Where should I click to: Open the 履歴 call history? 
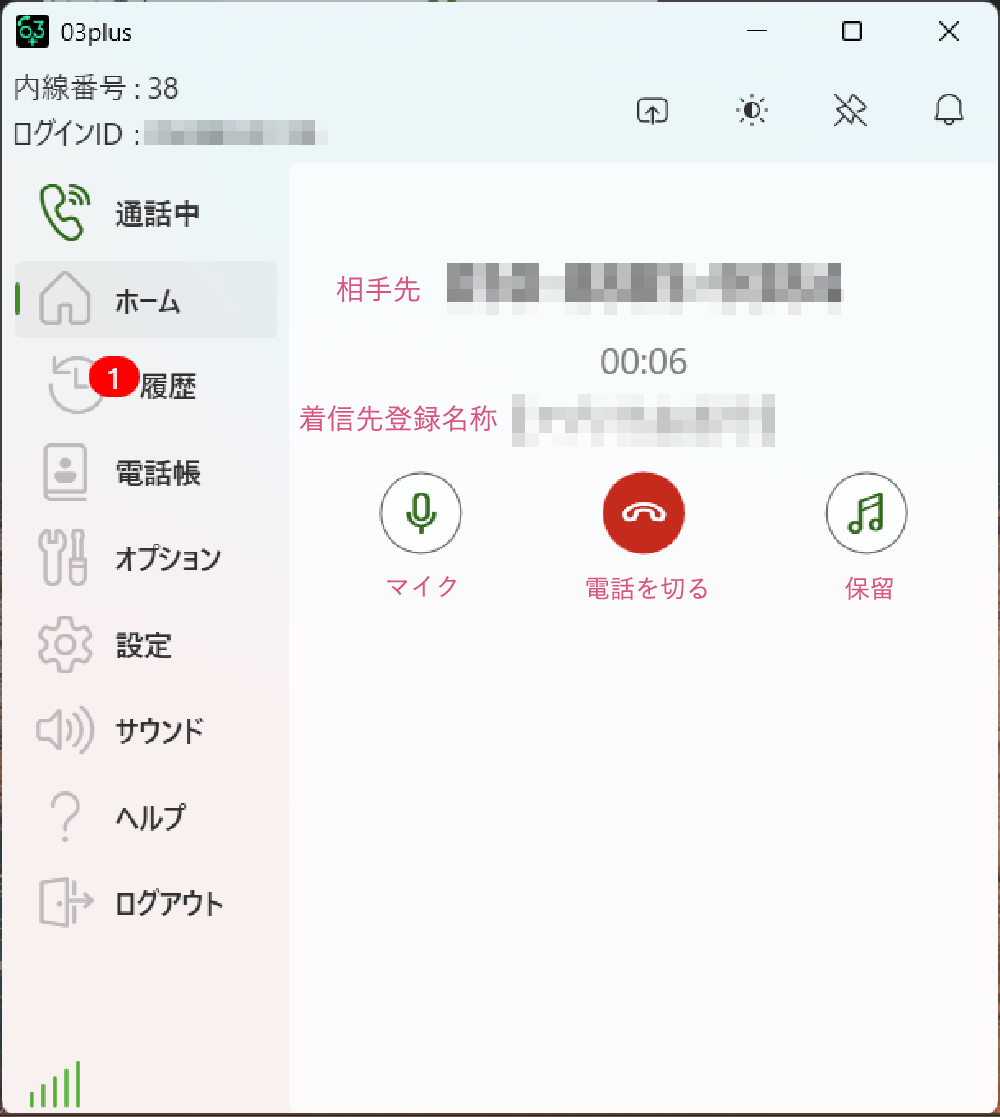[145, 386]
